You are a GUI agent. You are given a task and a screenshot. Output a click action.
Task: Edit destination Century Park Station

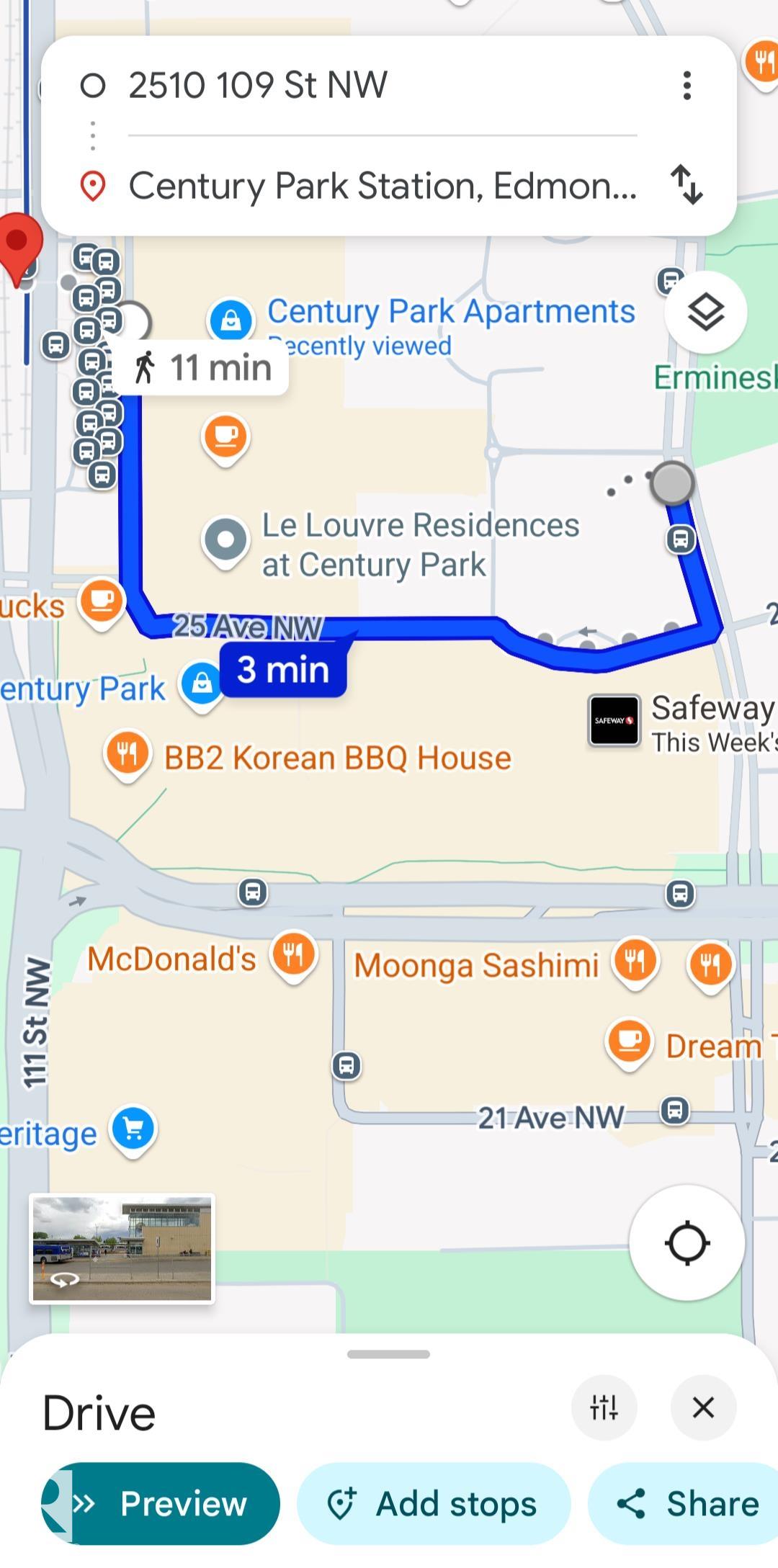pos(382,186)
